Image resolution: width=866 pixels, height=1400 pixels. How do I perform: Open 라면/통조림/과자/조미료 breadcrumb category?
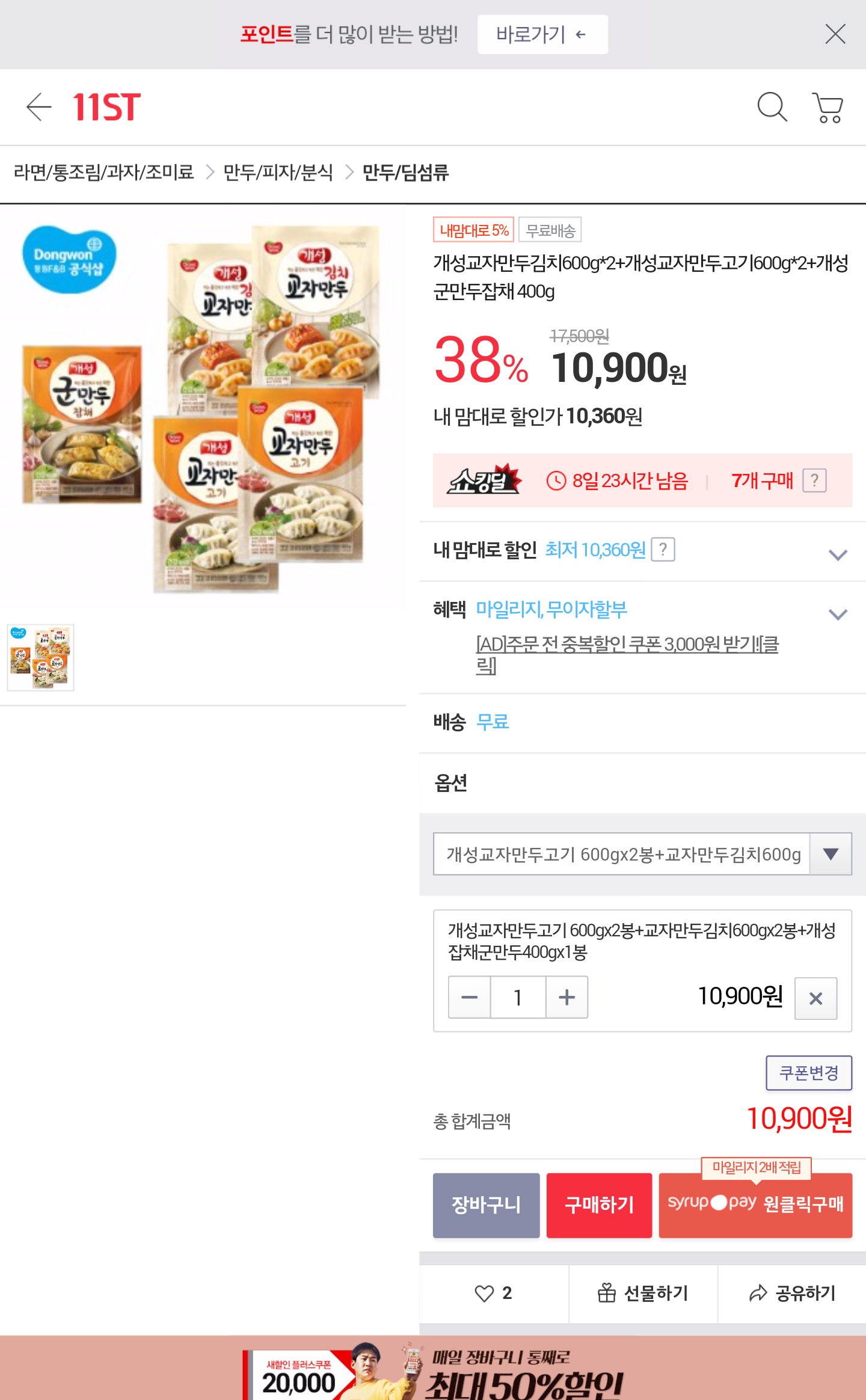[103, 173]
